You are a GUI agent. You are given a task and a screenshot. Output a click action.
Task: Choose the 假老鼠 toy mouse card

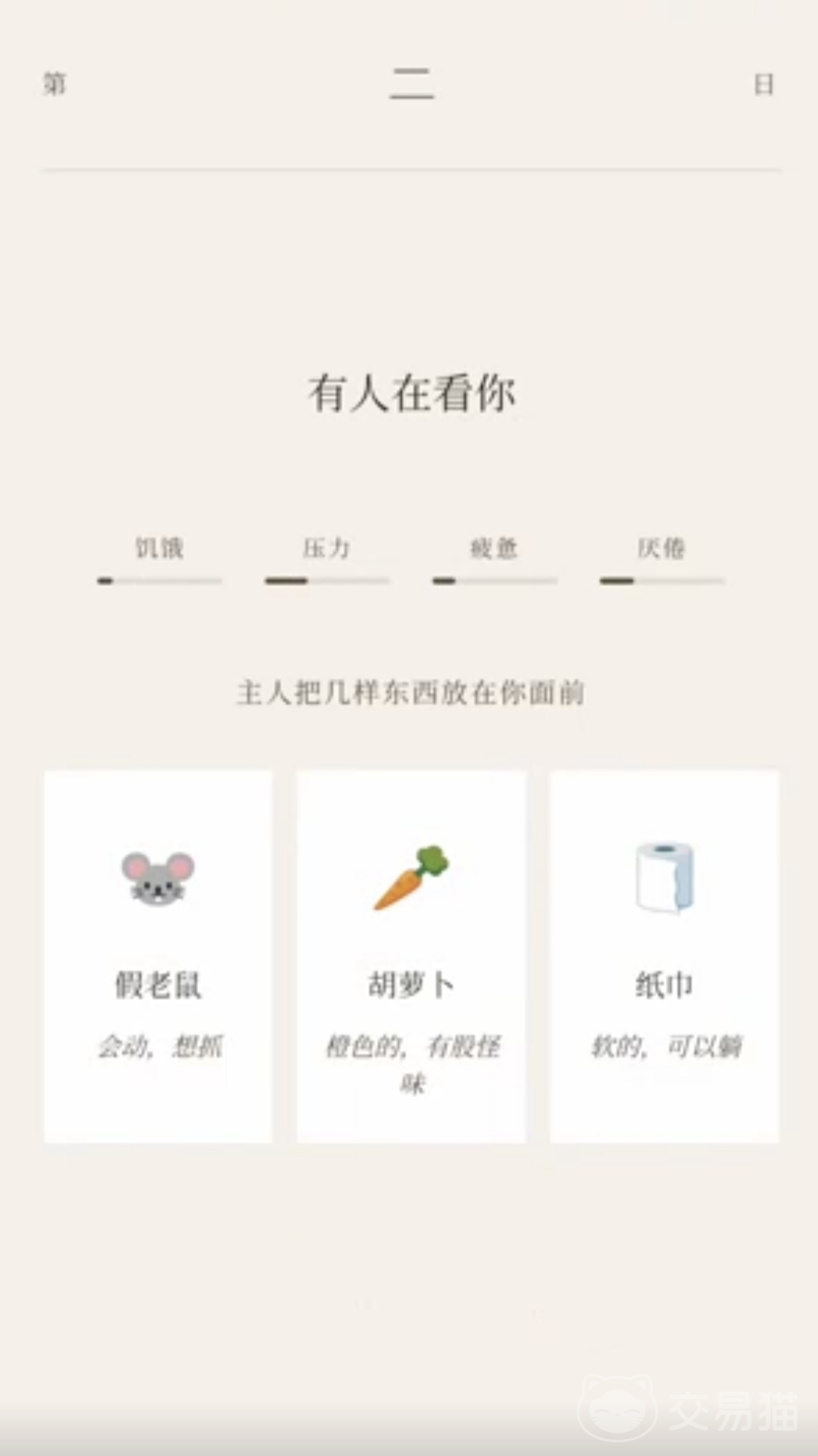(158, 956)
